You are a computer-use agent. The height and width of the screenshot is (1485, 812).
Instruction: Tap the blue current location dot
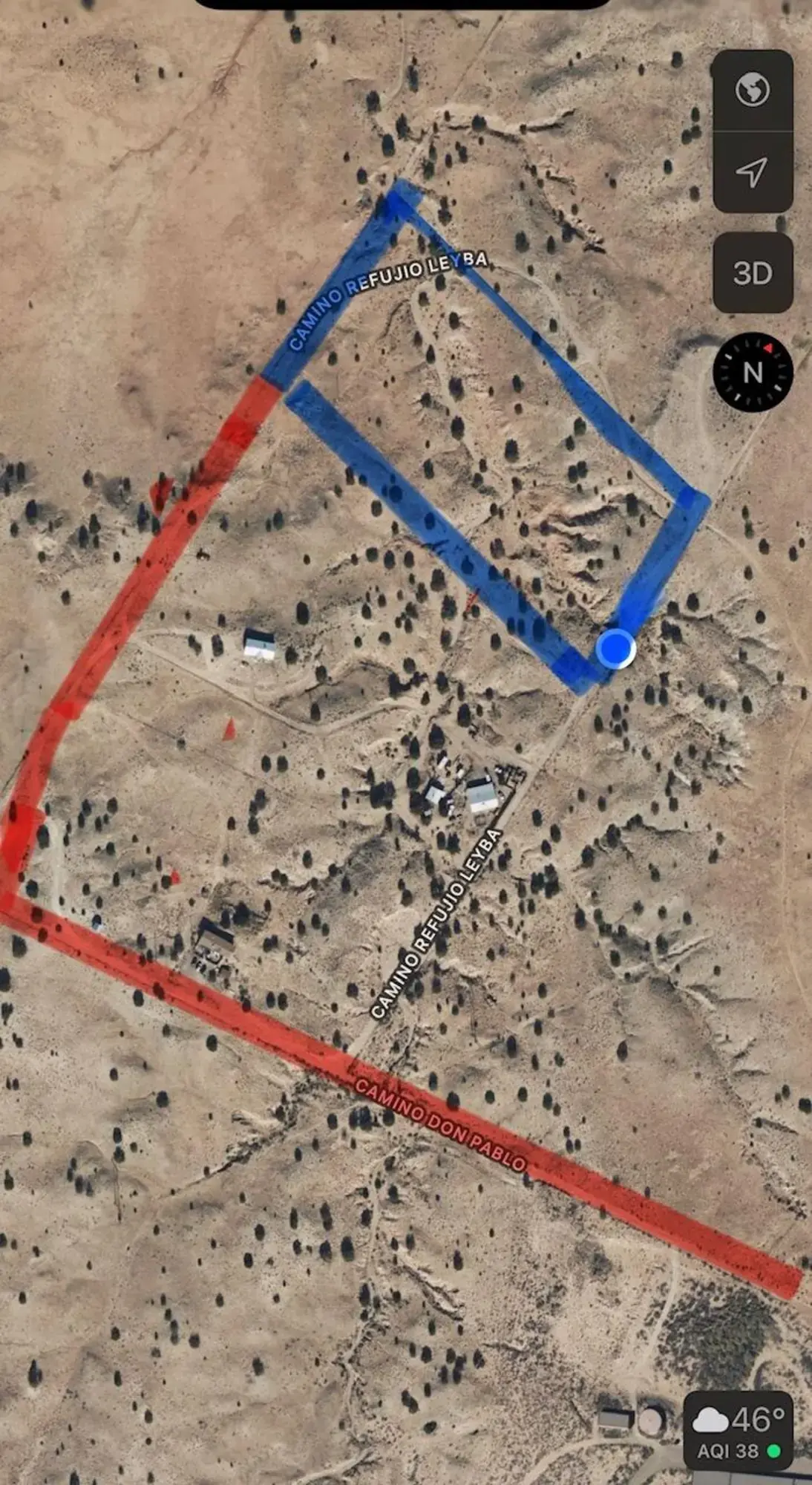[615, 649]
